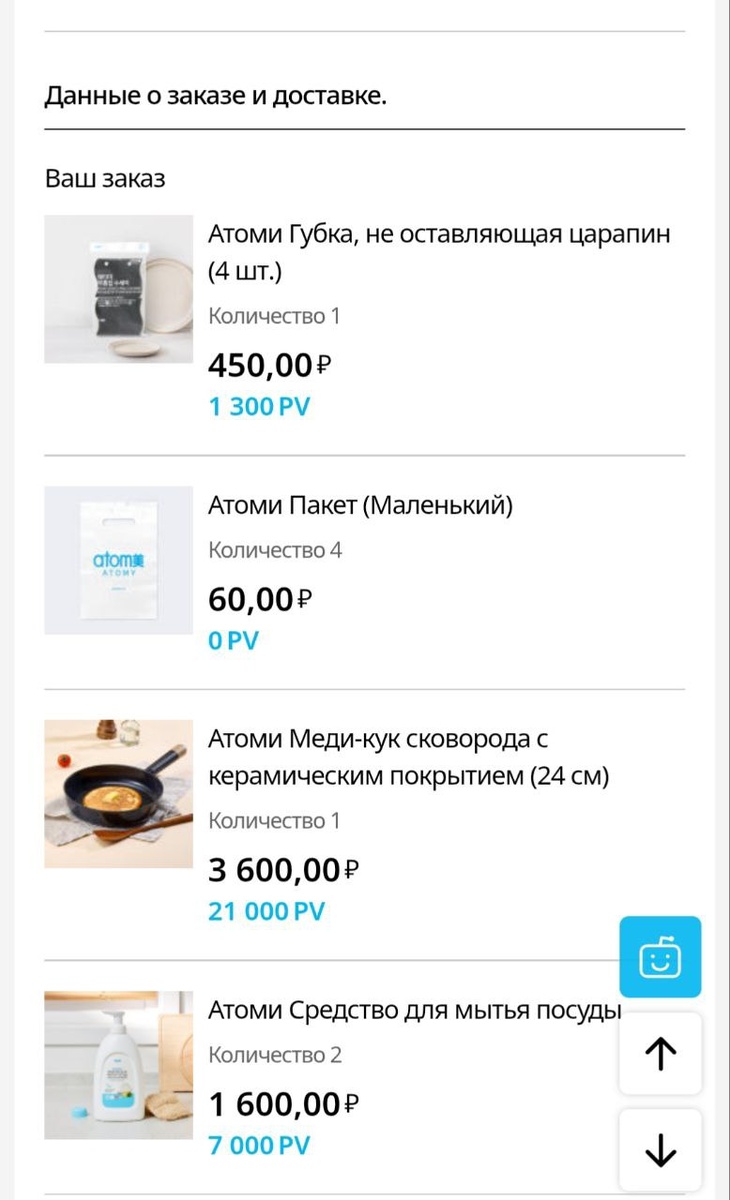Image resolution: width=730 pixels, height=1200 pixels.
Task: Open the chatbot assistant button
Action: [x=660, y=957]
